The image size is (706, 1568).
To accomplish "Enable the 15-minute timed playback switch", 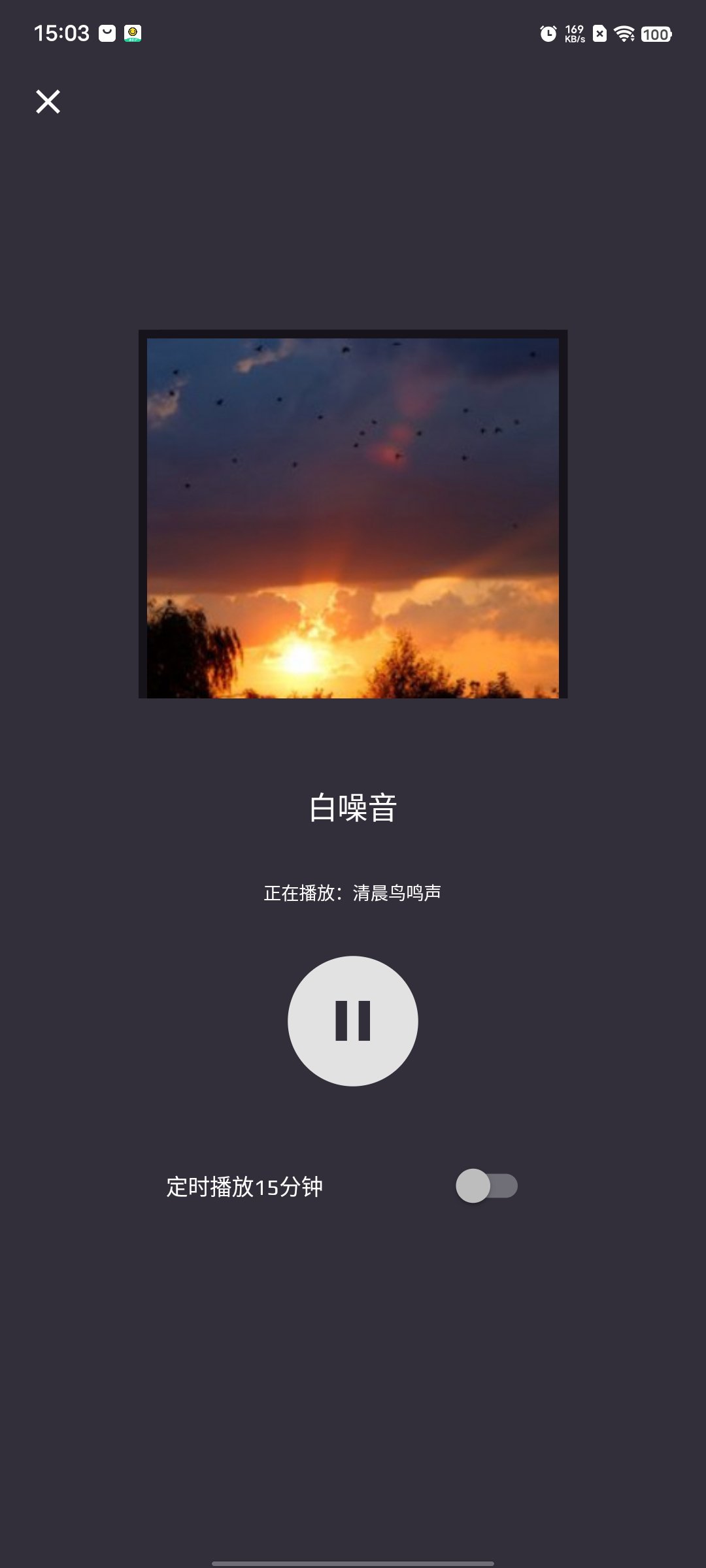I will coord(486,1186).
